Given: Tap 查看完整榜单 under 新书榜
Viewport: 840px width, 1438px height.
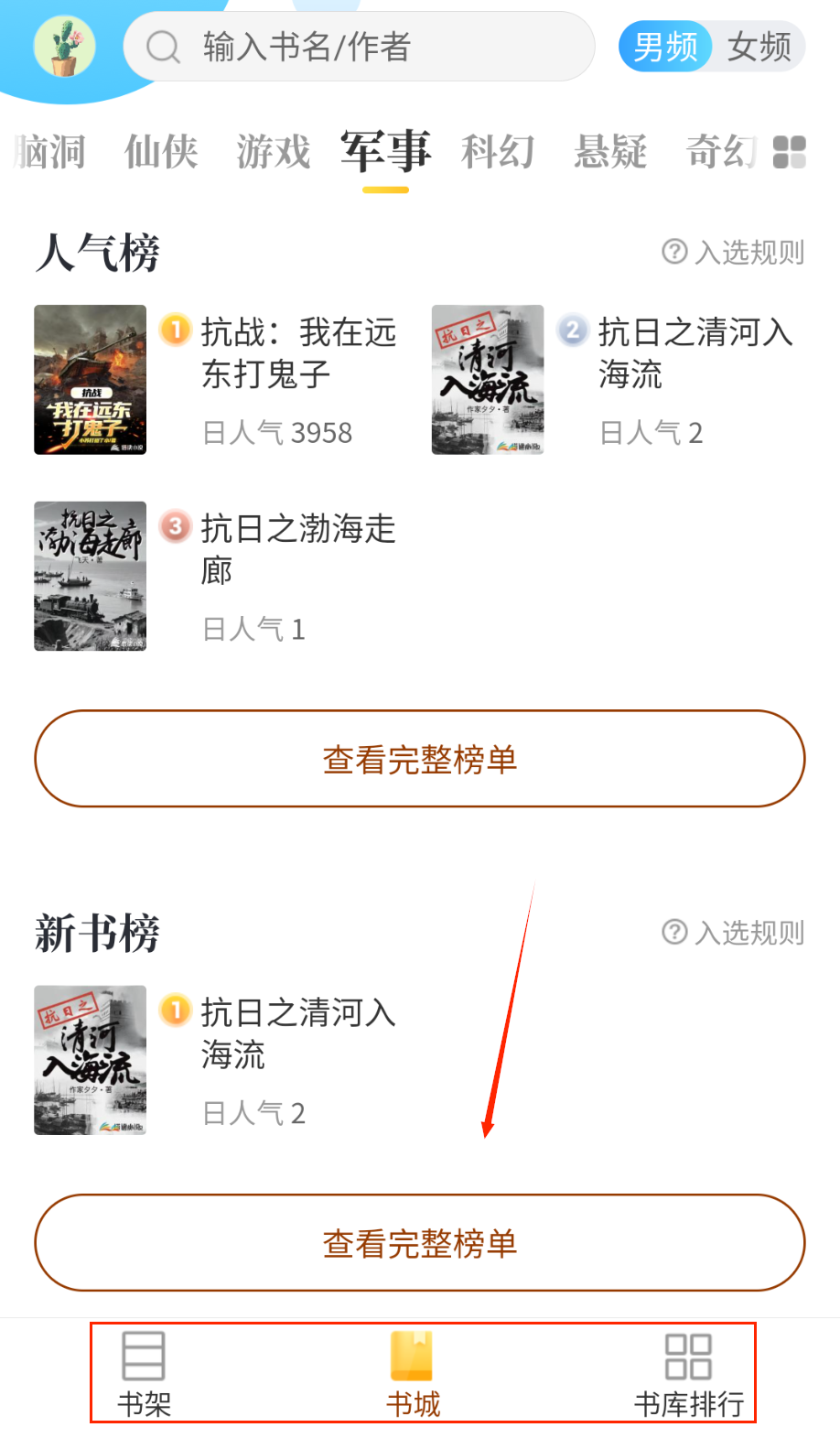Looking at the screenshot, I should [420, 1243].
